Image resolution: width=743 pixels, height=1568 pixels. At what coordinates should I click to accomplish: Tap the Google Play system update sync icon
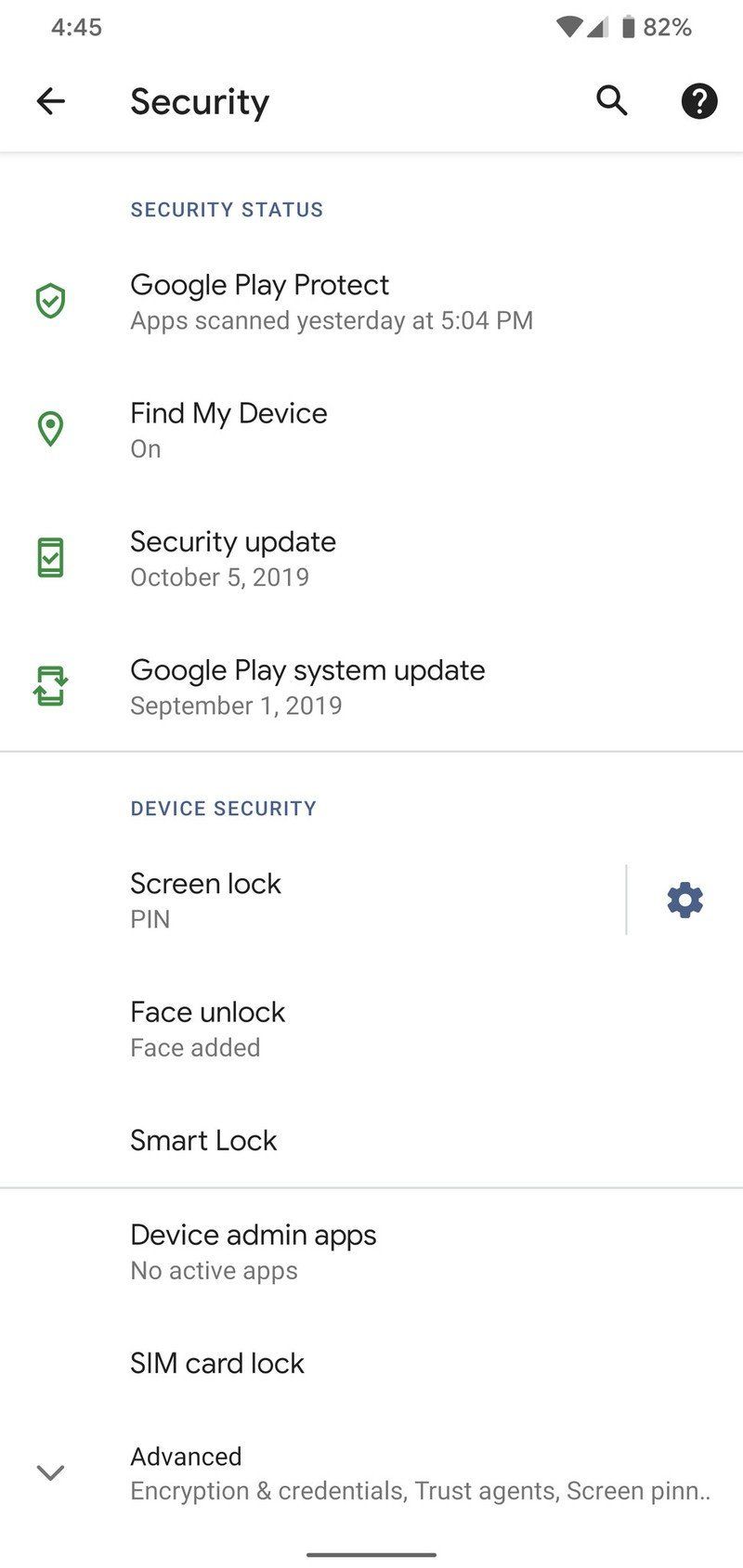[51, 684]
